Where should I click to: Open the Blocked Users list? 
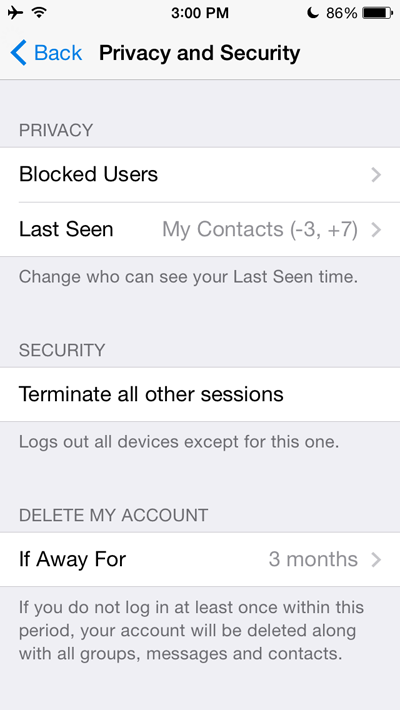[x=200, y=174]
